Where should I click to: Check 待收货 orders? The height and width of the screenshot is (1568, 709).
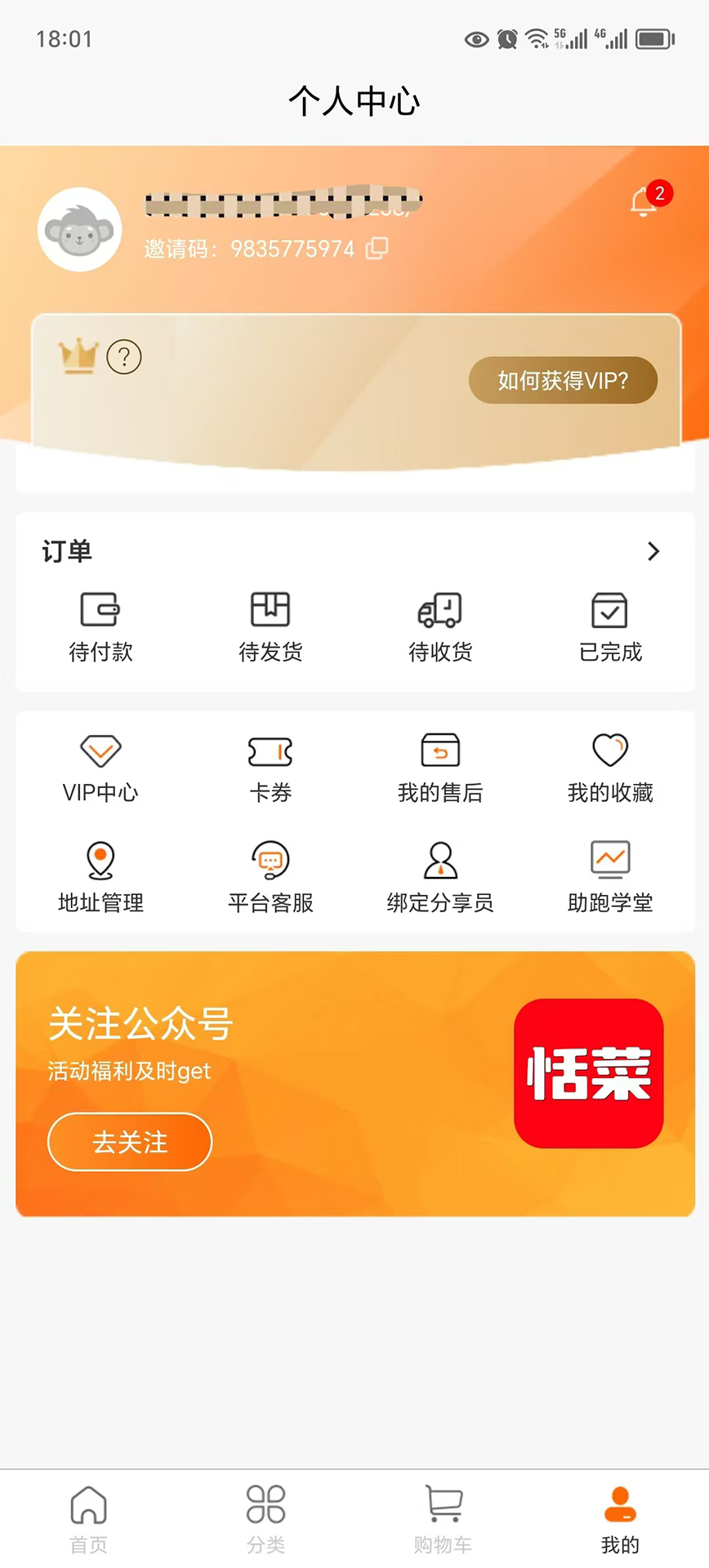440,625
